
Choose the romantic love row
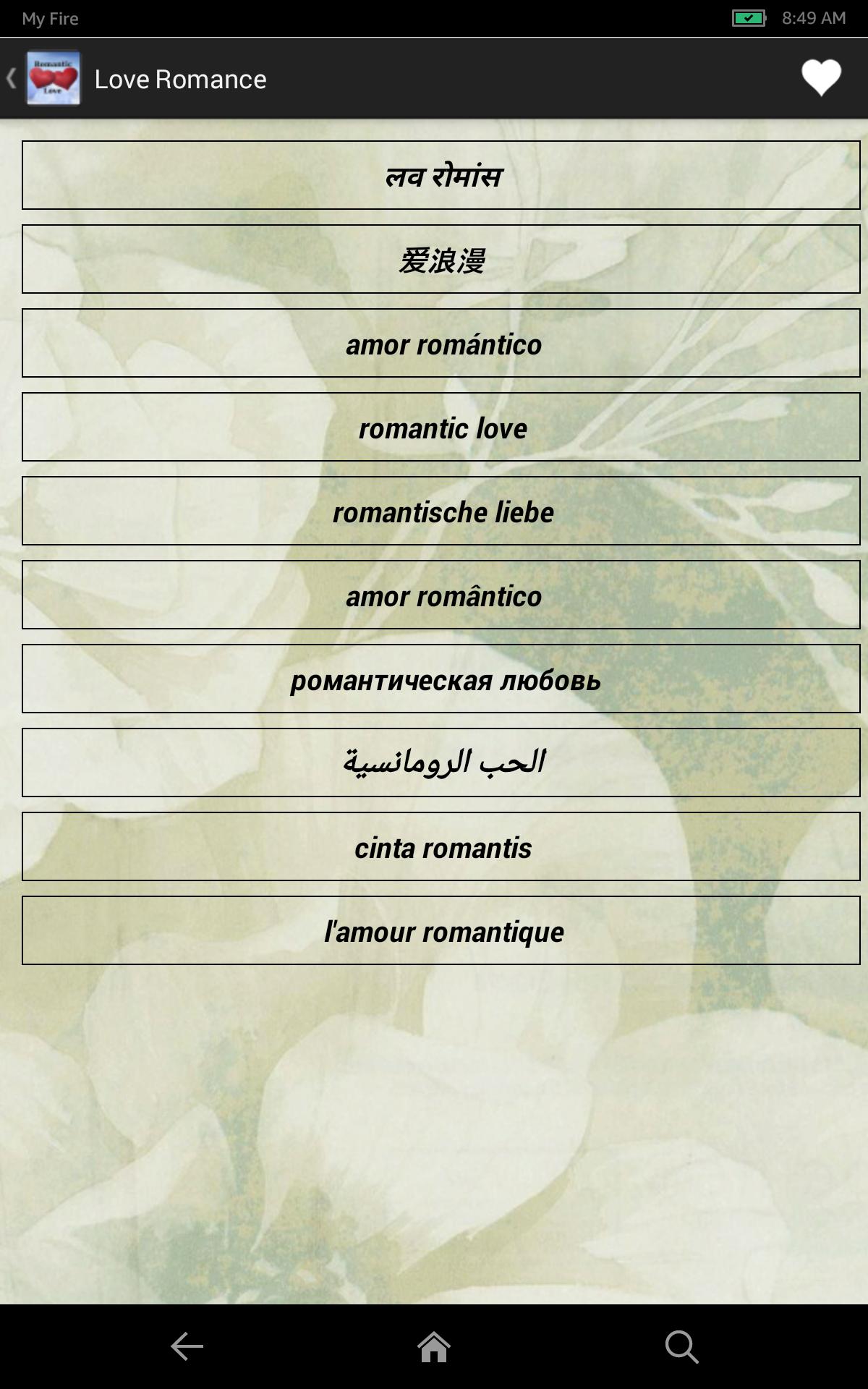(441, 427)
